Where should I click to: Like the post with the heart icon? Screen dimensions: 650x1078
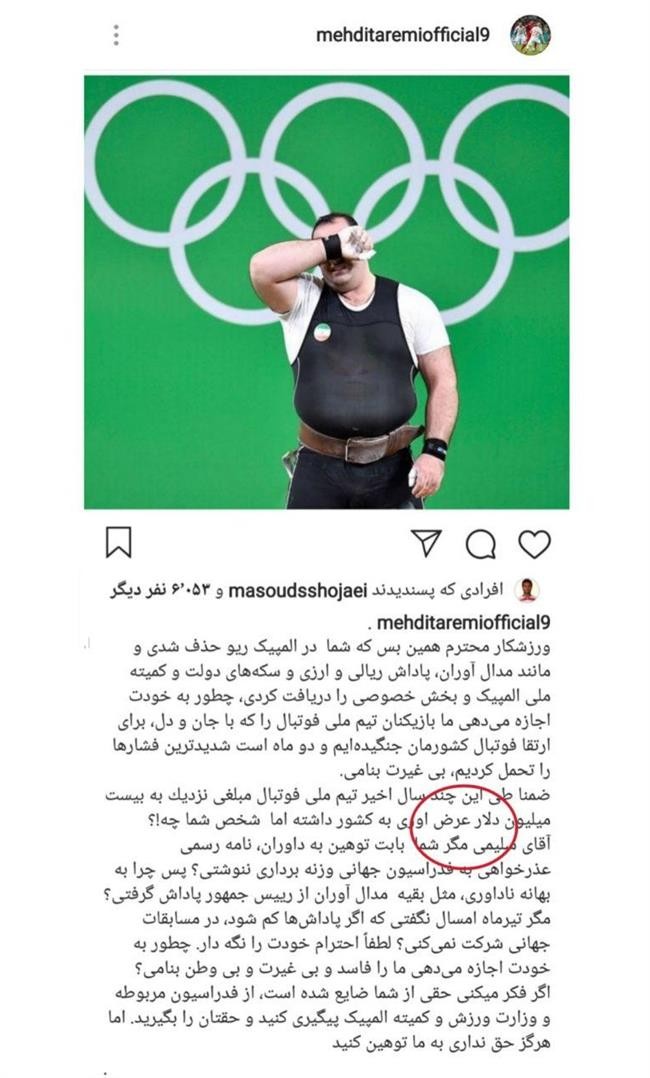[534, 543]
